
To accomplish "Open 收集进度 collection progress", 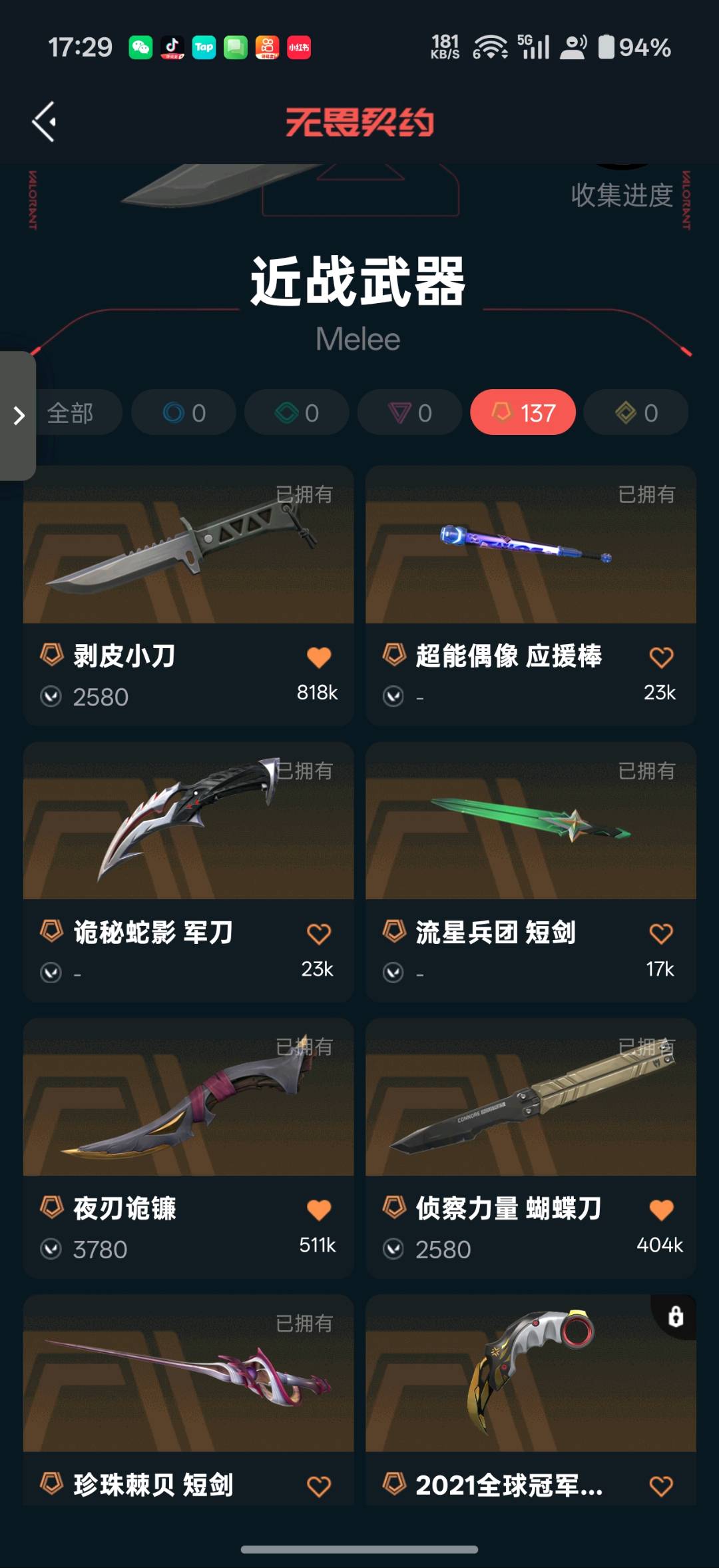I will [x=622, y=195].
